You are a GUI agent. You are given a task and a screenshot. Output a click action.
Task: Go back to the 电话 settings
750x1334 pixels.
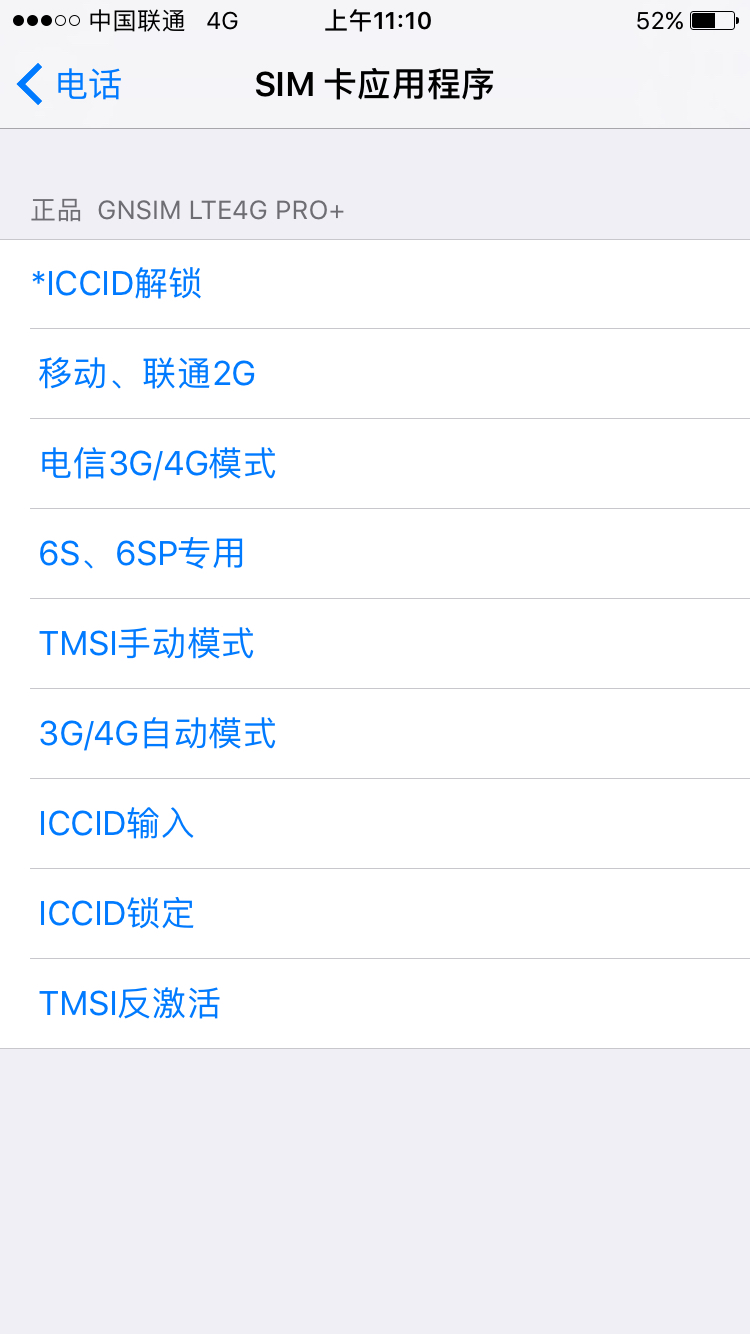click(70, 85)
